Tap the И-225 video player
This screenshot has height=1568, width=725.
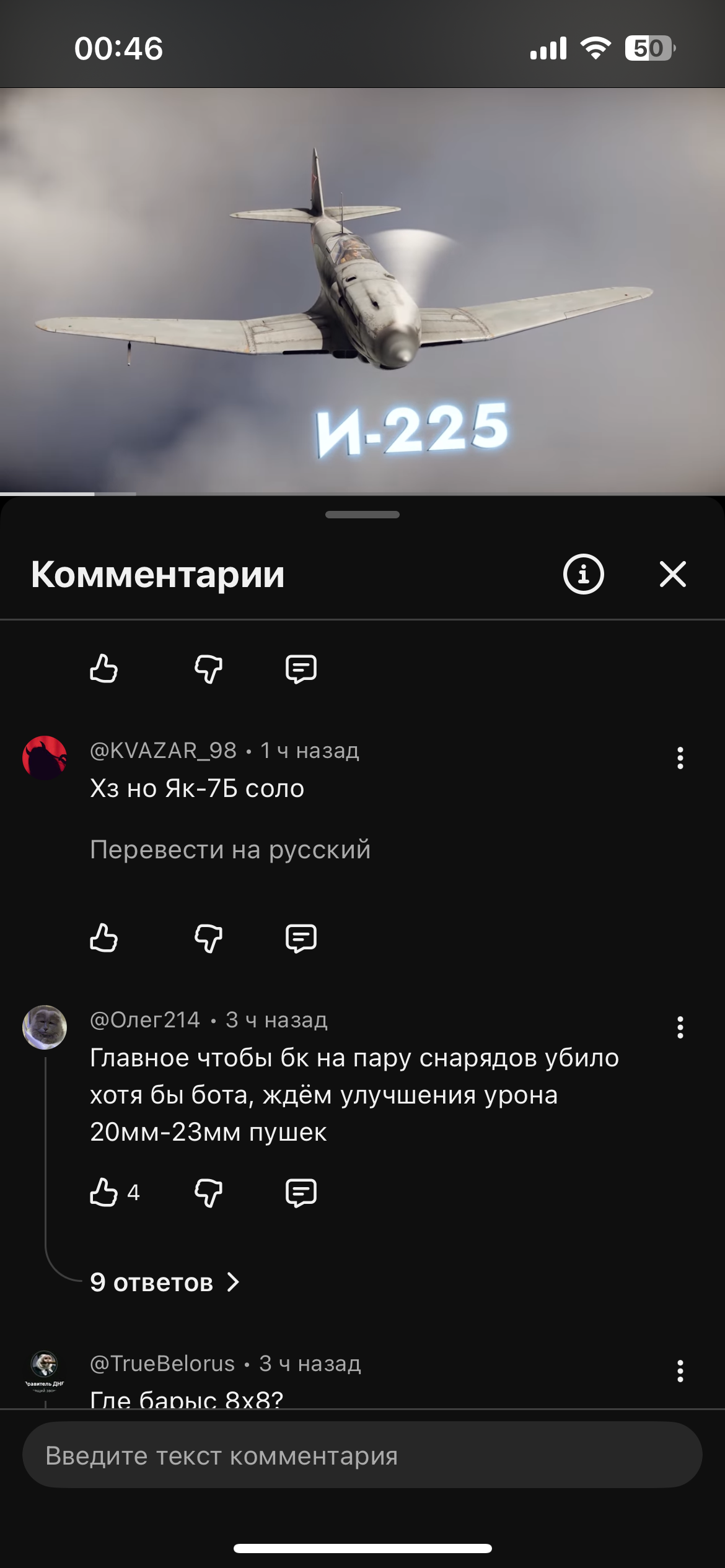tap(362, 291)
